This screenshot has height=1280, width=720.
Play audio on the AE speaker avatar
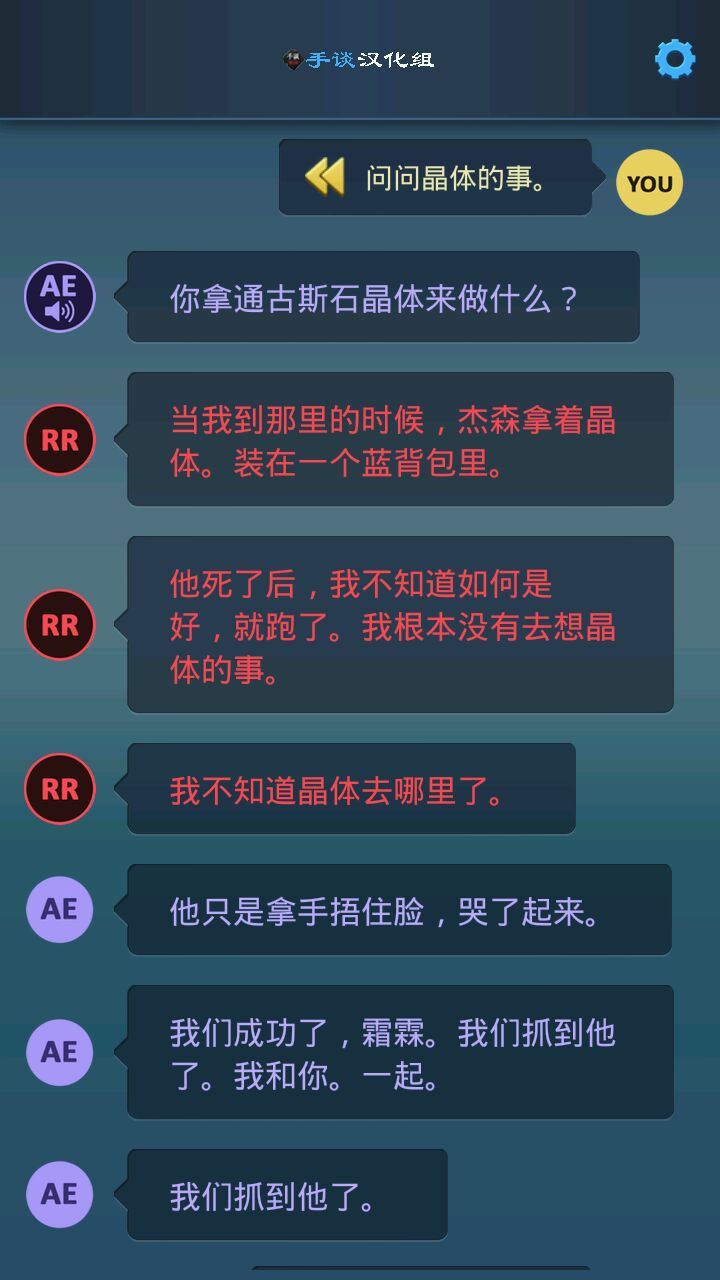point(60,297)
